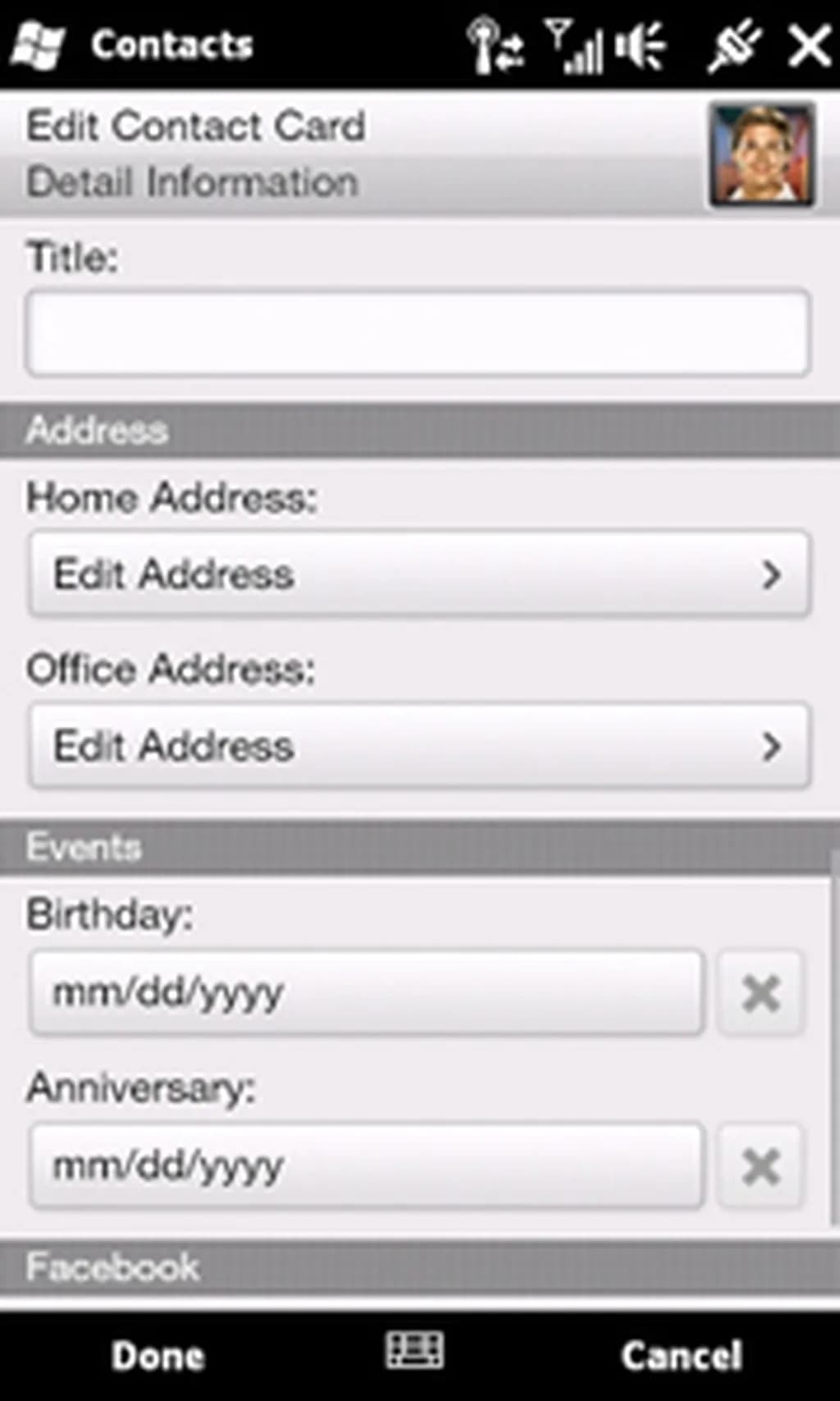This screenshot has width=840, height=1401.
Task: Clear the Anniversary date
Action: (x=760, y=1165)
